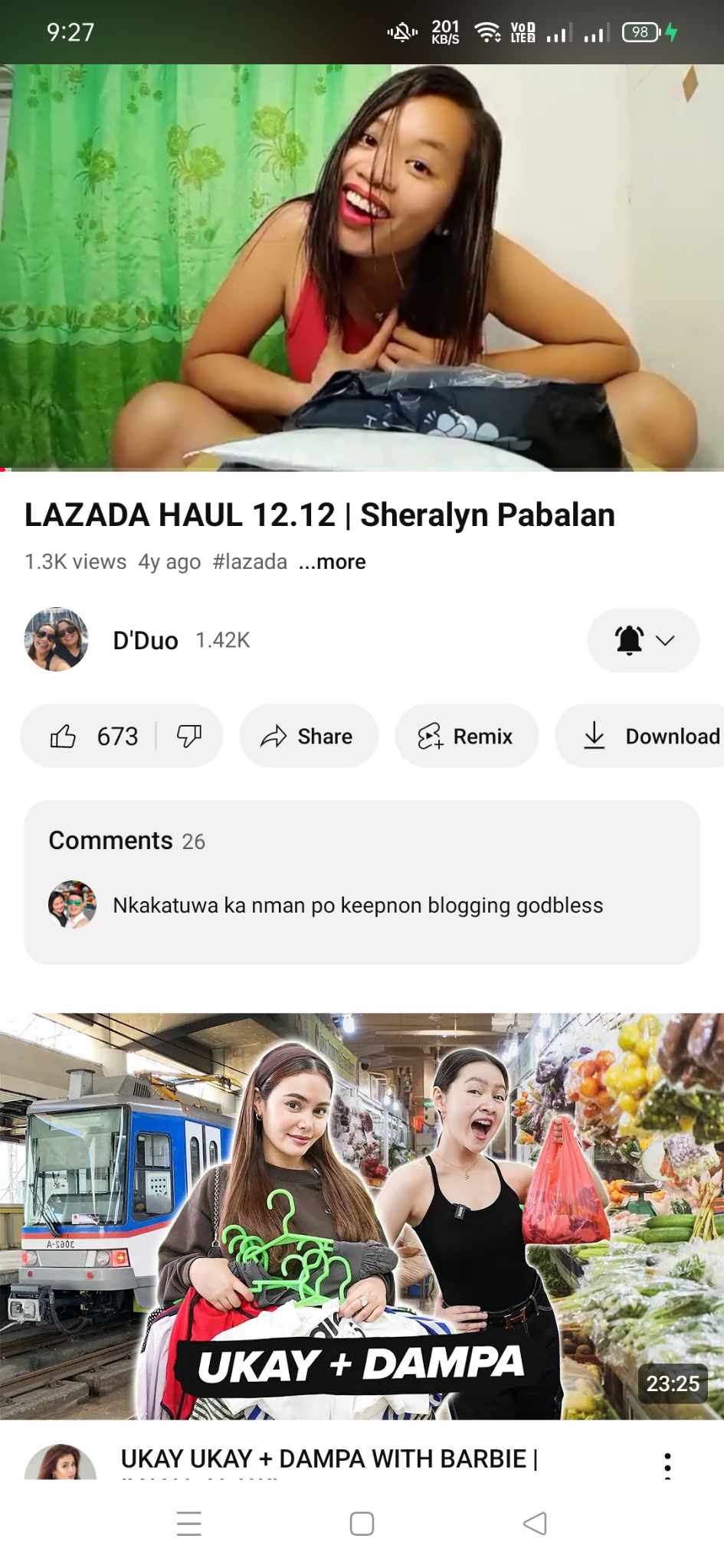The height and width of the screenshot is (1568, 724).
Task: Open options menu for UKAY UKAY video
Action: (x=667, y=1465)
